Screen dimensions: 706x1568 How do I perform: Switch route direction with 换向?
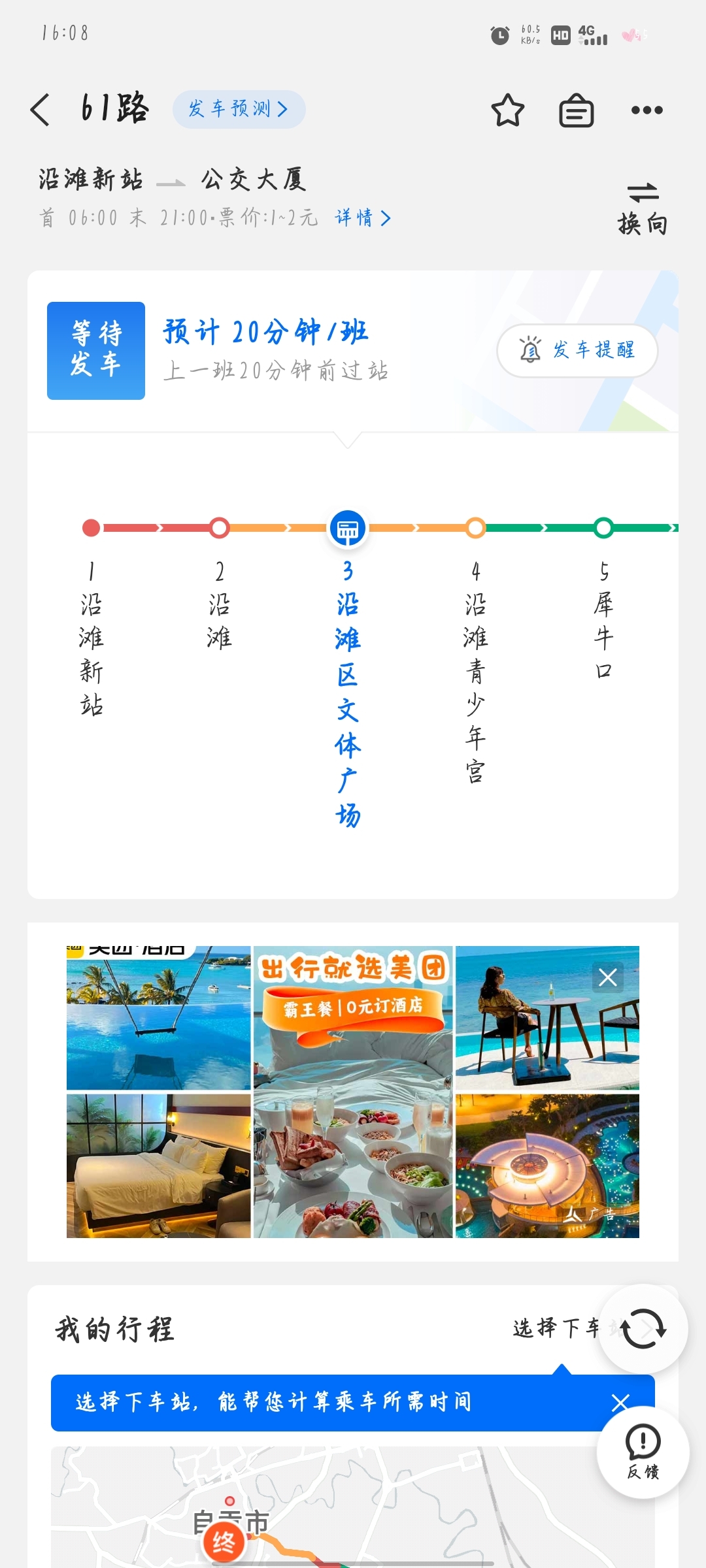point(643,209)
